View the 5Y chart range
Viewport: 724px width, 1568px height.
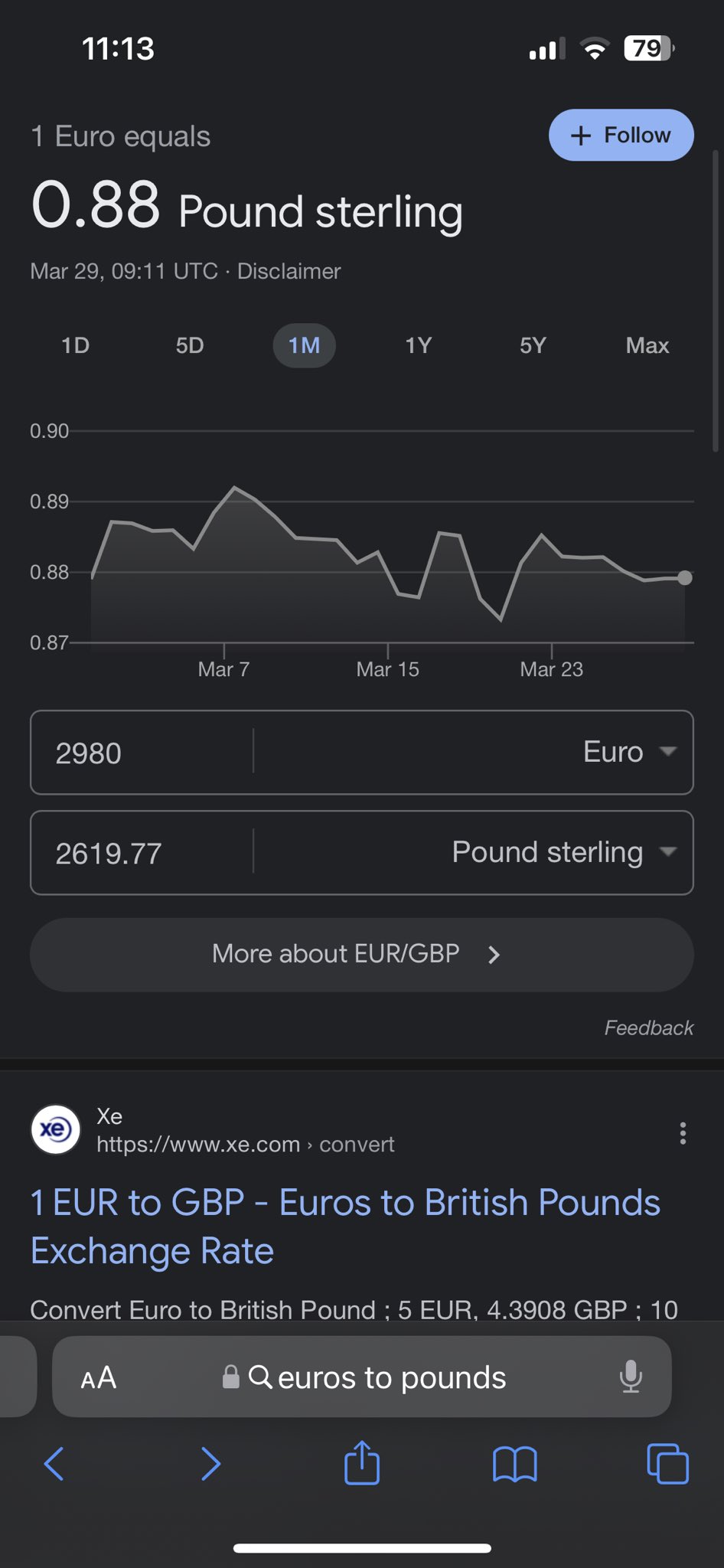(533, 345)
